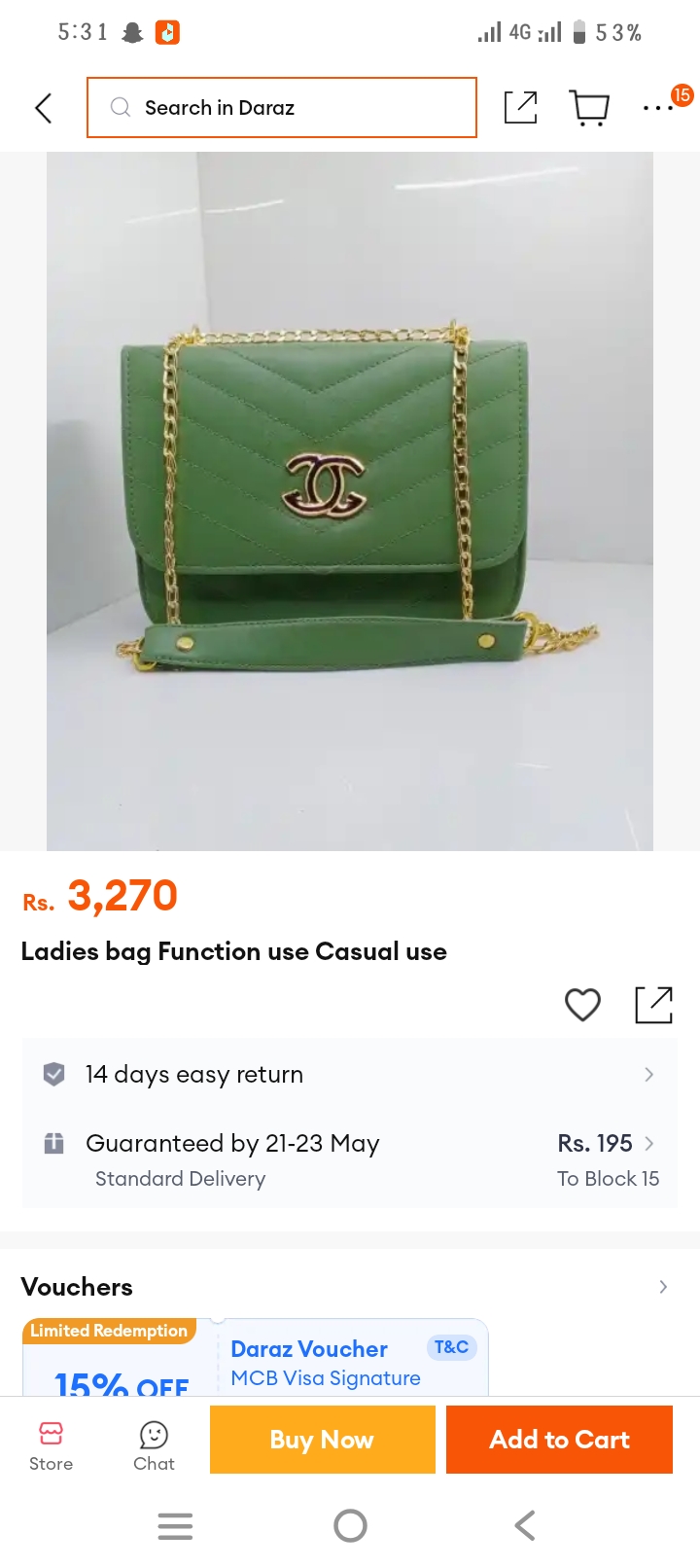Expand the Vouchers section

350,1287
